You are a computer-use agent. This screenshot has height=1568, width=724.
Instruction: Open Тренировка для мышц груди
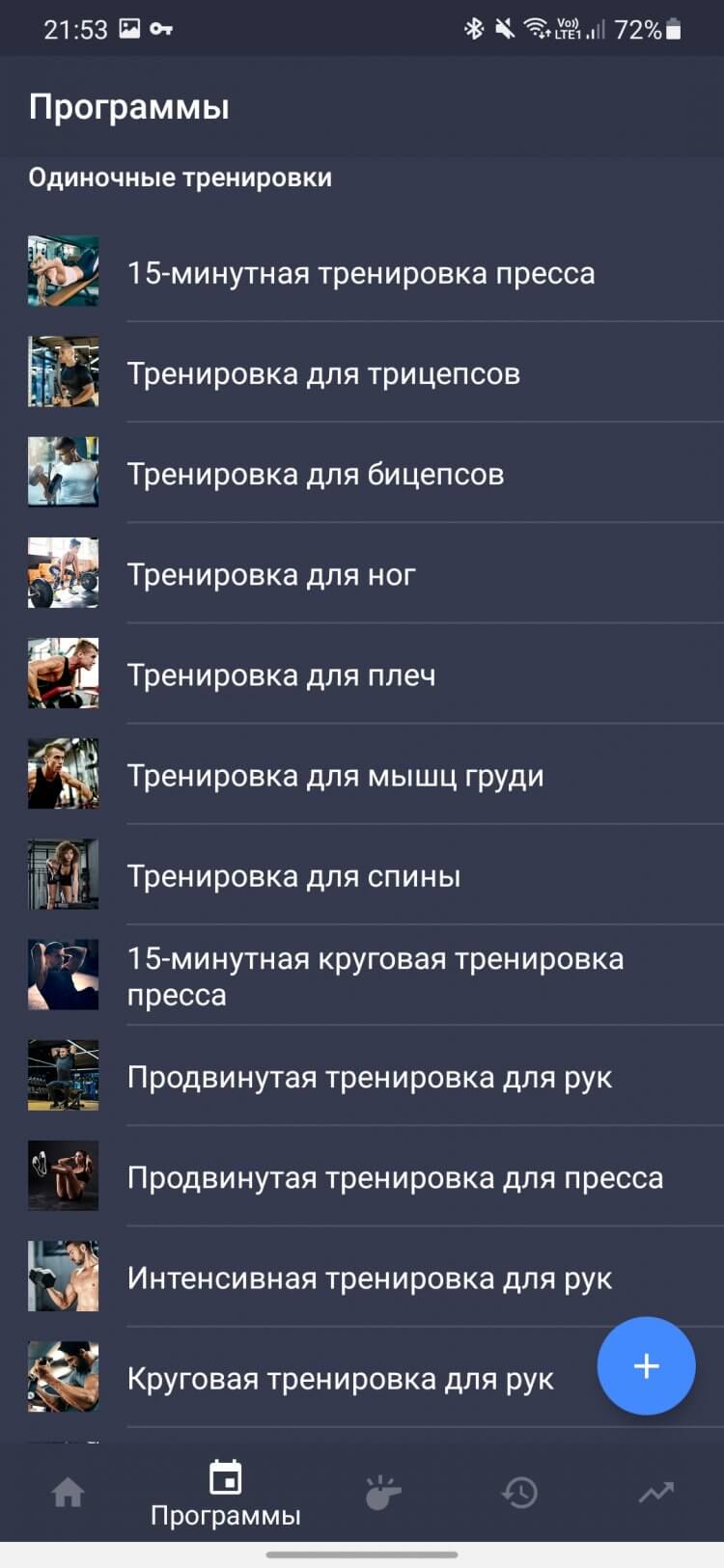pos(335,775)
